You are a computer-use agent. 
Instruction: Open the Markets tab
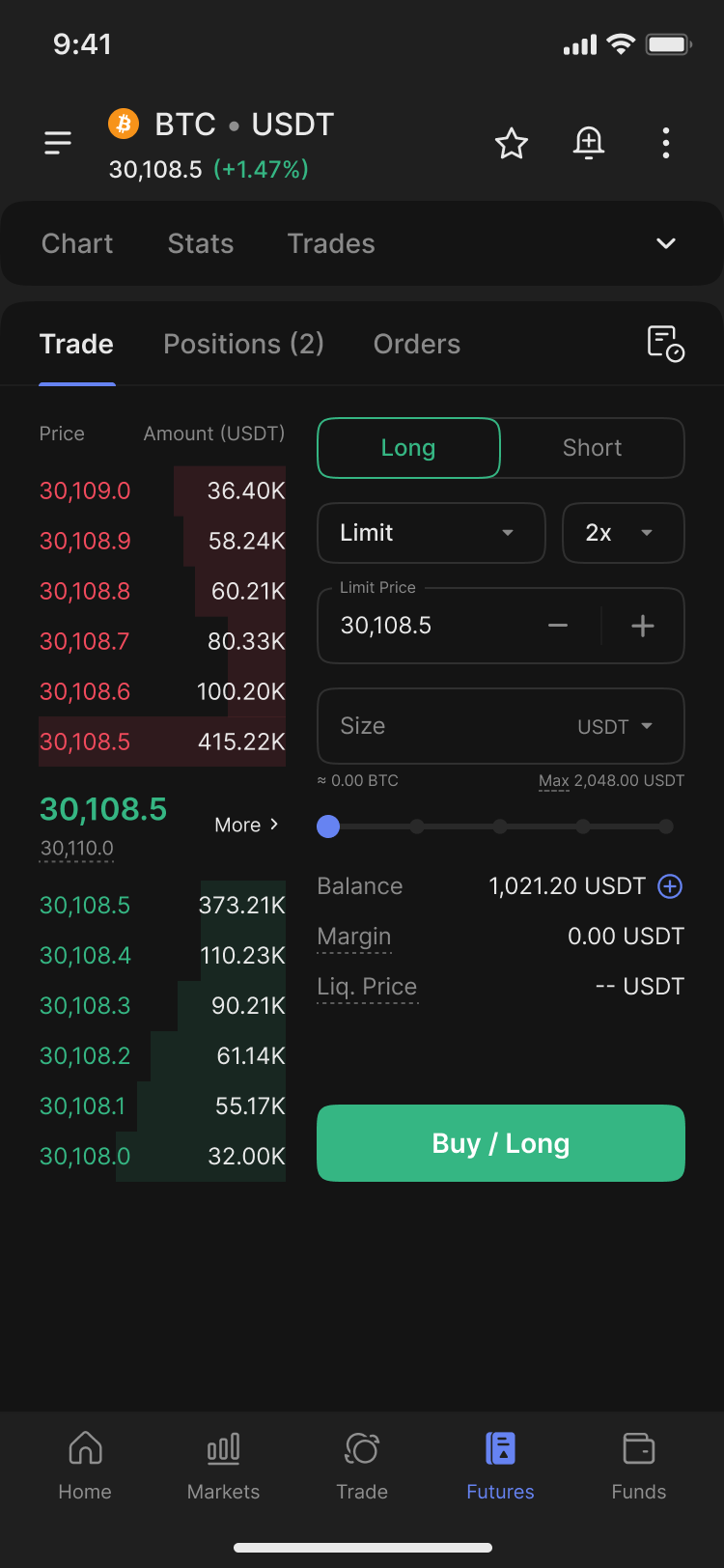pyautogui.click(x=223, y=1466)
